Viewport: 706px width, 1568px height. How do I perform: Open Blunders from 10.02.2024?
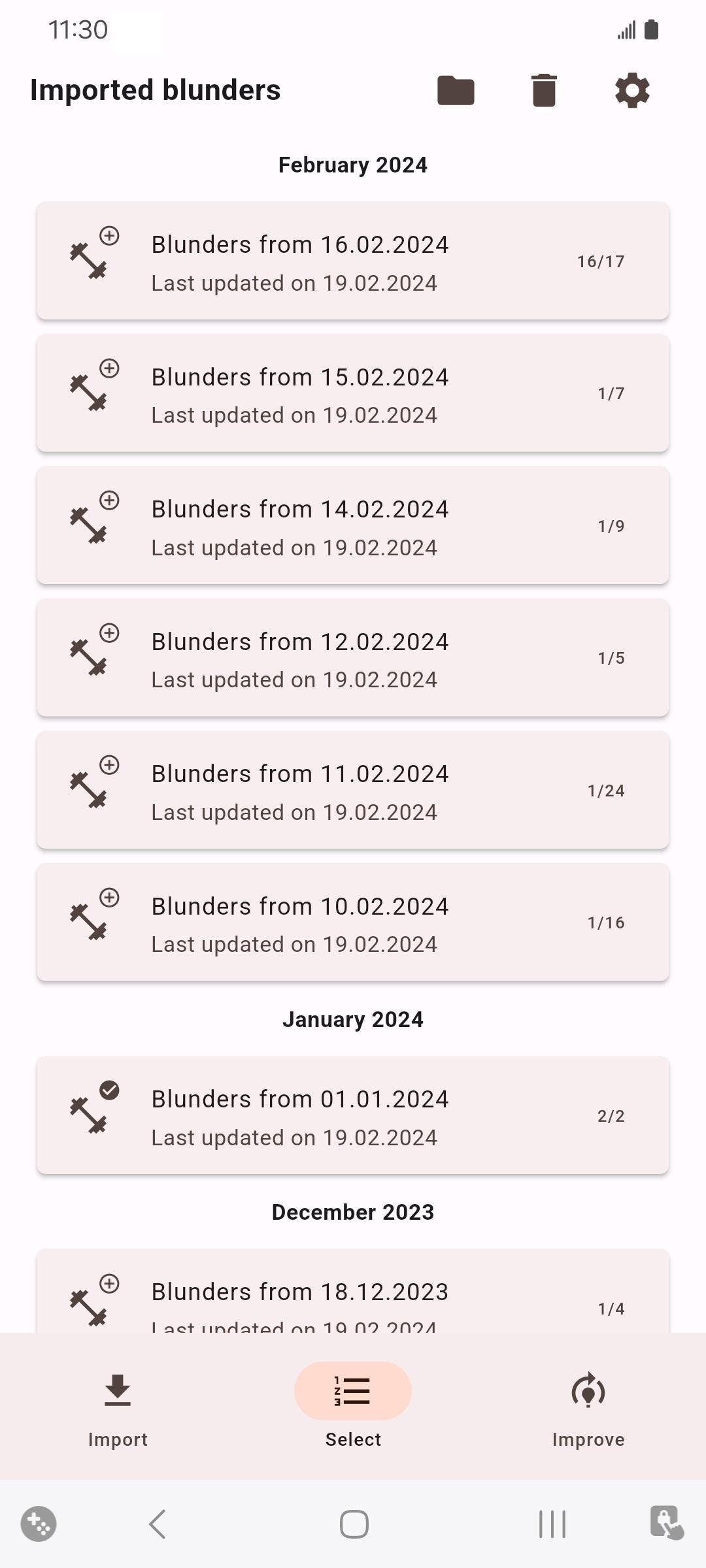[353, 923]
